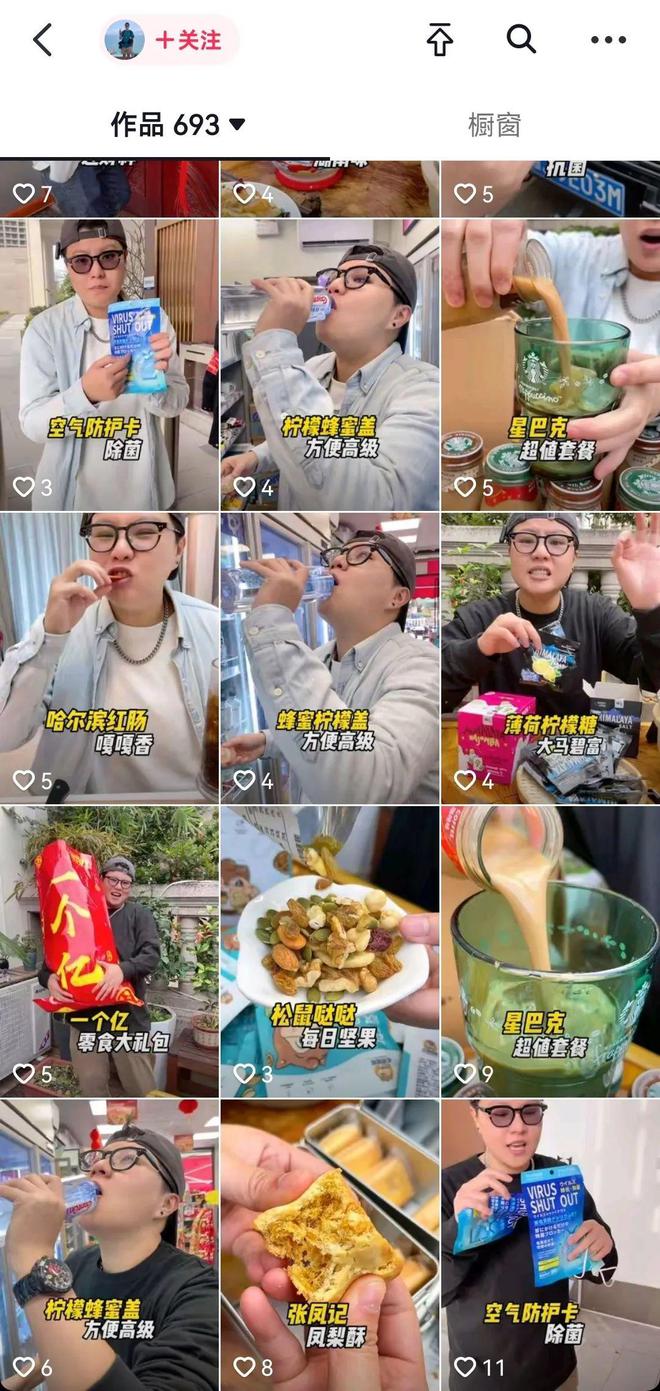
Task: Open the 星巴克超值套餐 video with 5 likes
Action: pyautogui.click(x=550, y=365)
